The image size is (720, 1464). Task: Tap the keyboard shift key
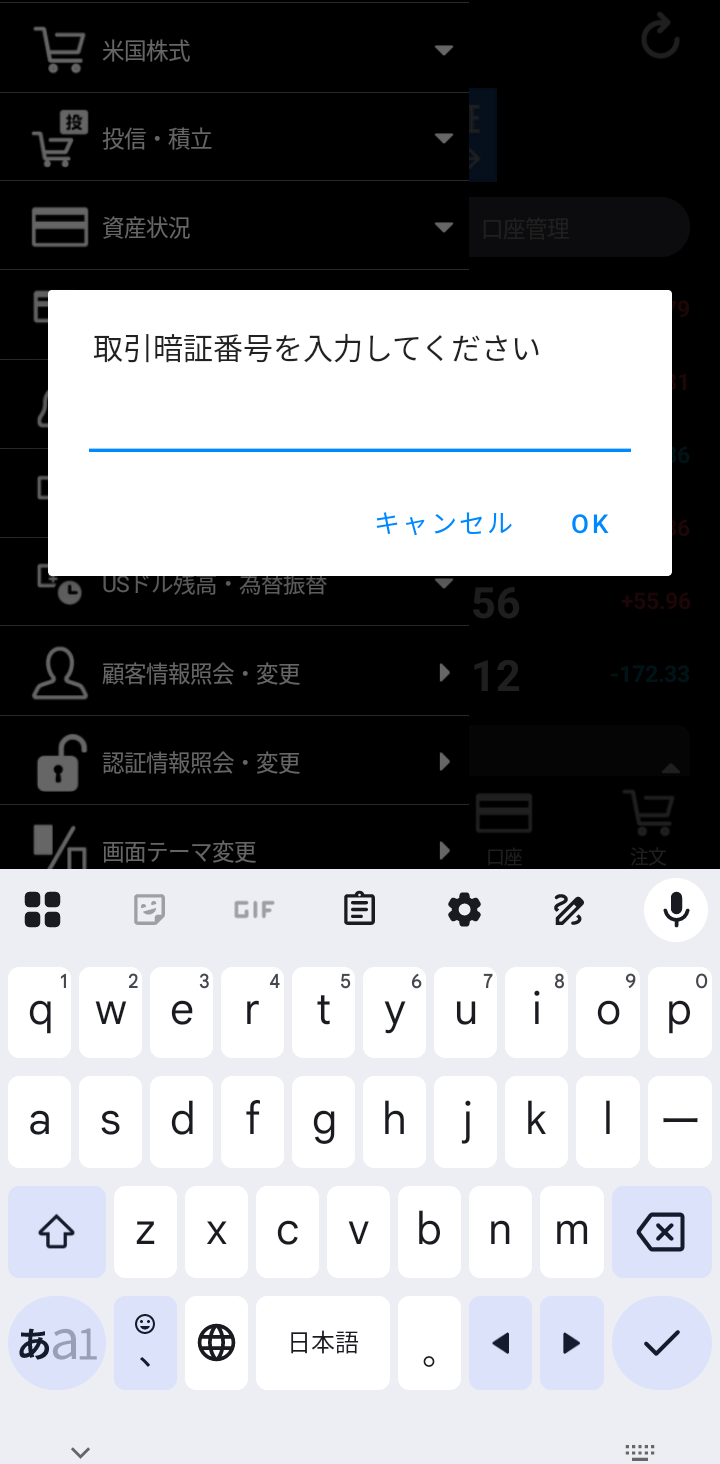coord(57,1232)
